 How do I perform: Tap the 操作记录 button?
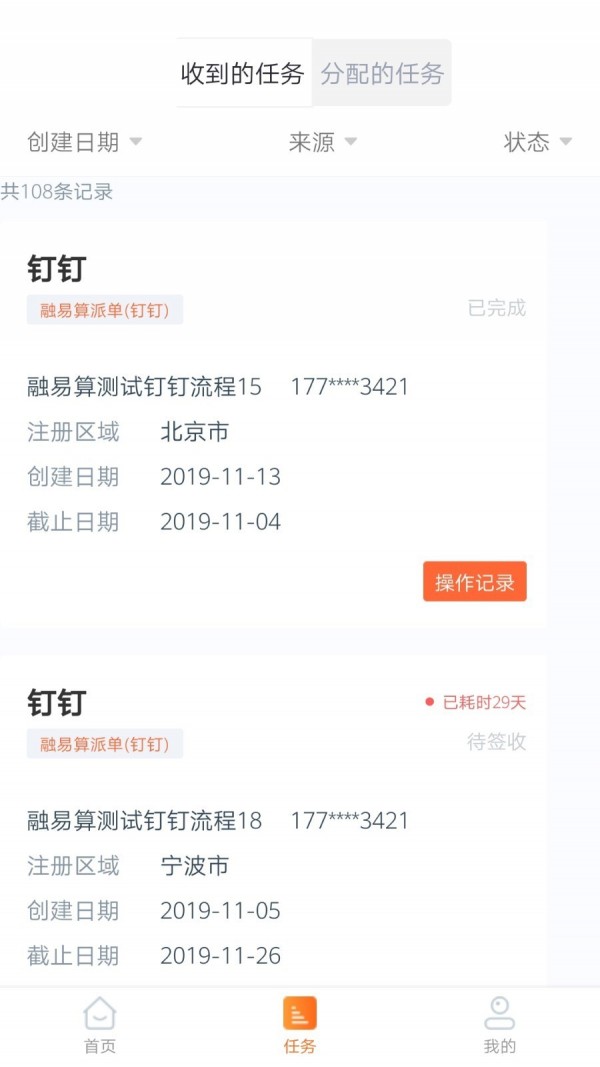pos(474,582)
